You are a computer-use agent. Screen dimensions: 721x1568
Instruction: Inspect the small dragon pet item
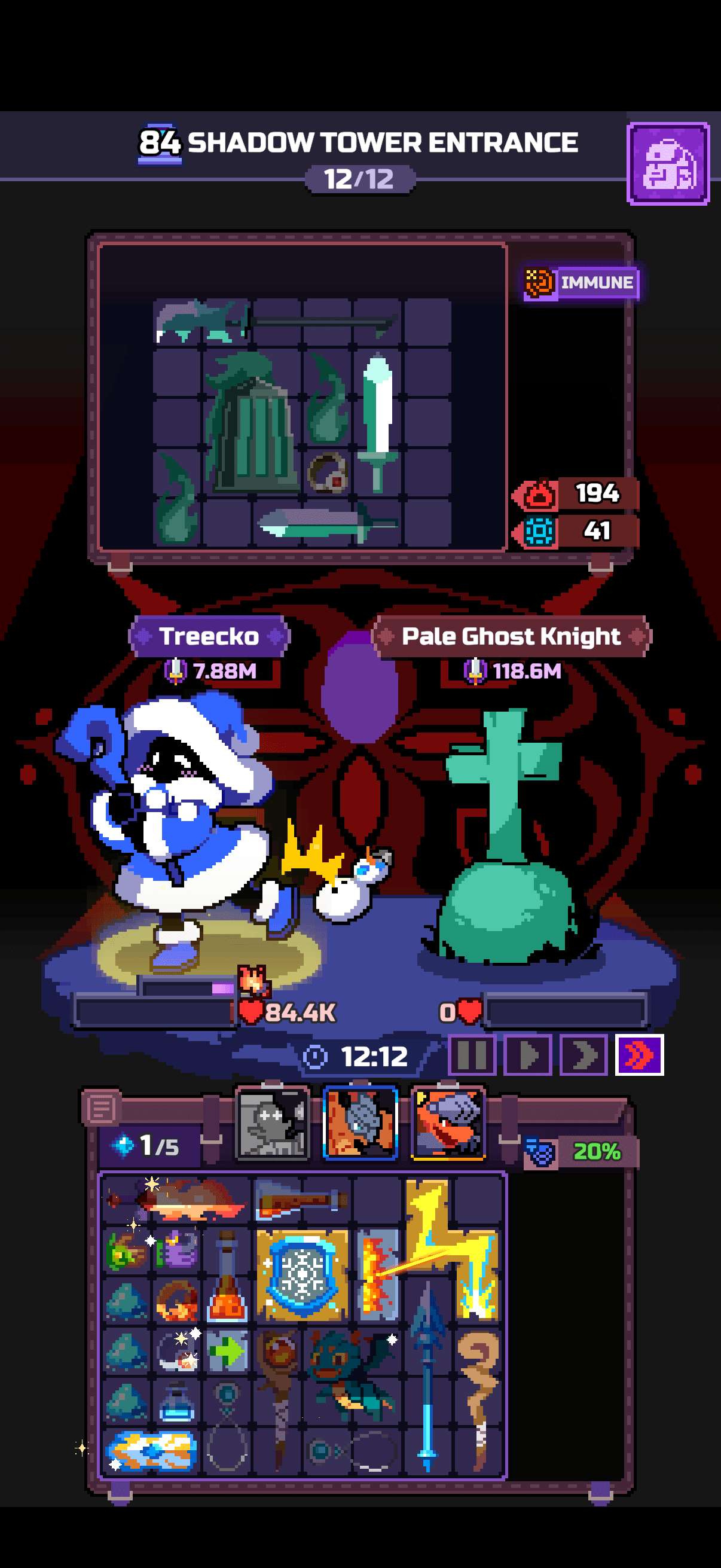[x=352, y=1375]
